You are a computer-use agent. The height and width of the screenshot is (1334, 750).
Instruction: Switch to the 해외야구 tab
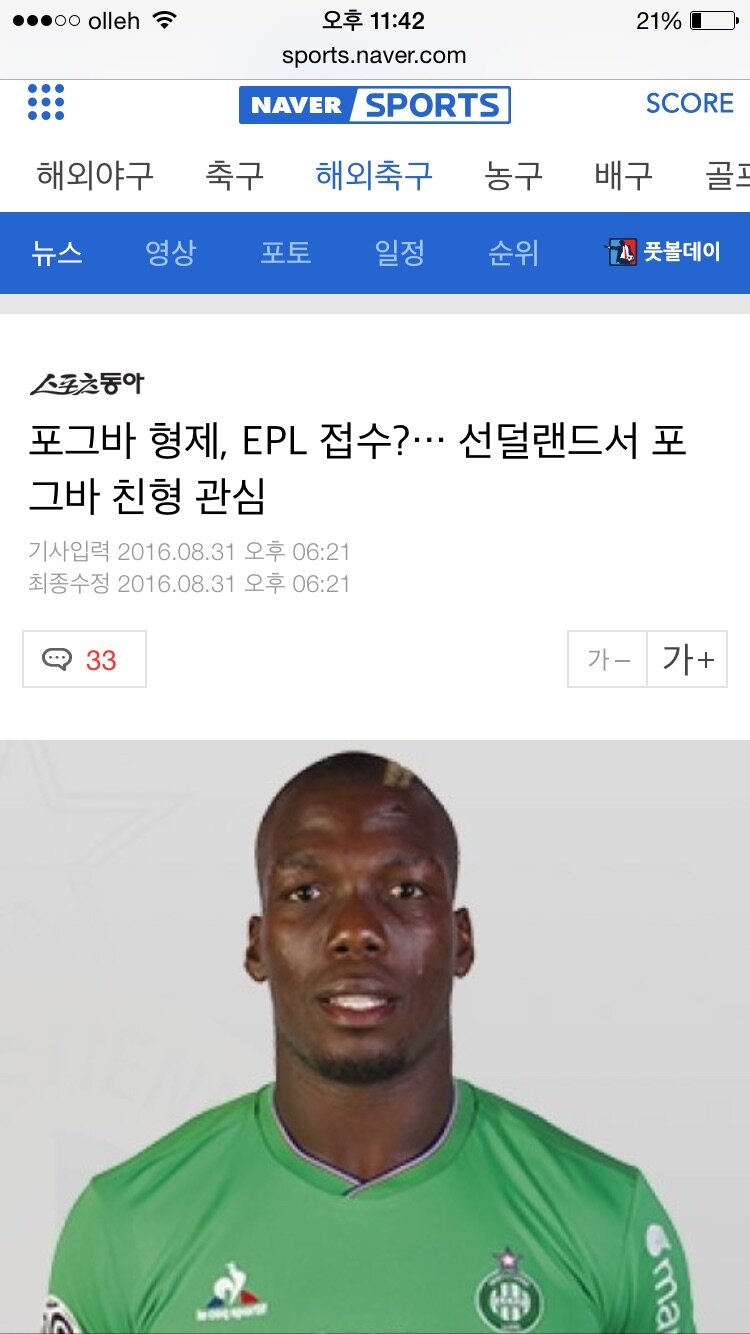click(x=95, y=176)
